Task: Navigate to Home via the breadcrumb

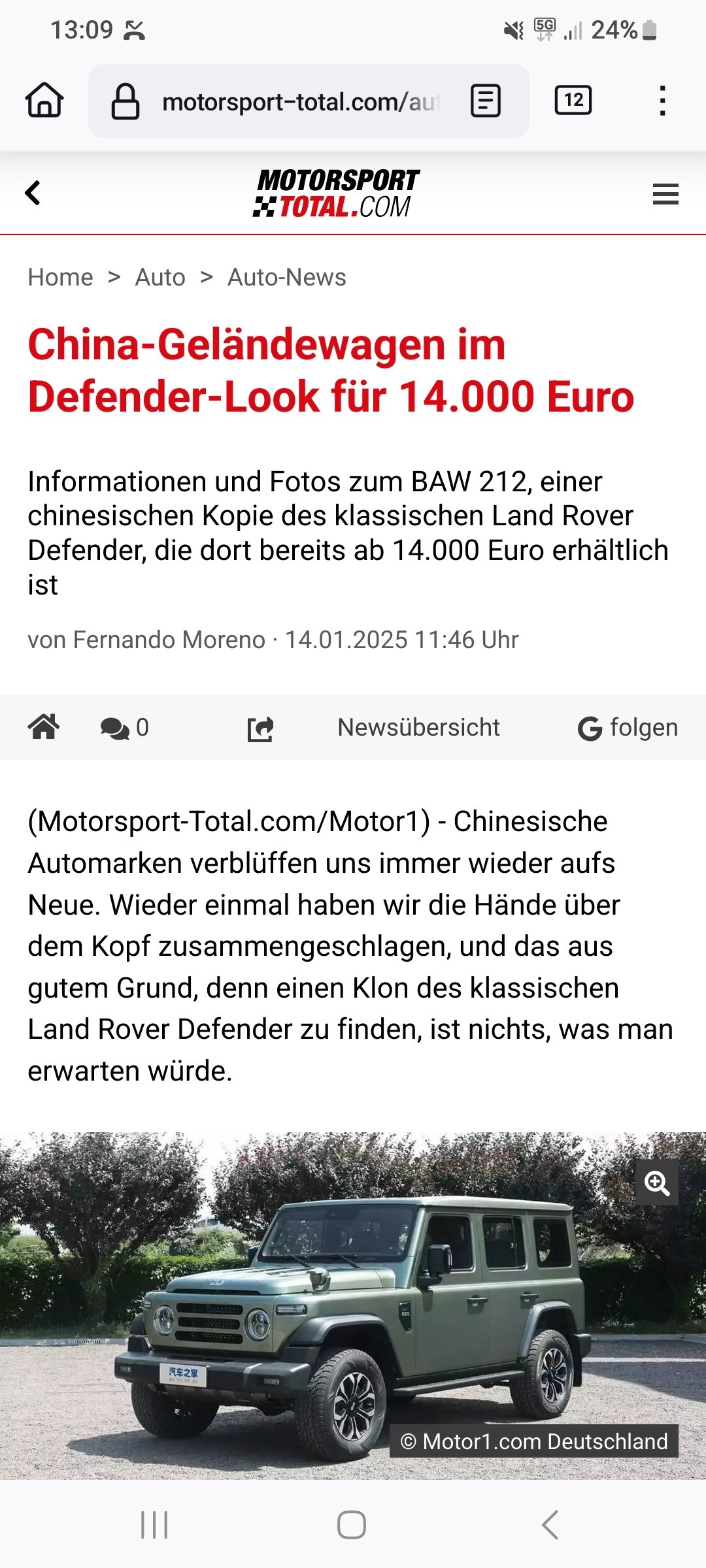Action: [x=60, y=276]
